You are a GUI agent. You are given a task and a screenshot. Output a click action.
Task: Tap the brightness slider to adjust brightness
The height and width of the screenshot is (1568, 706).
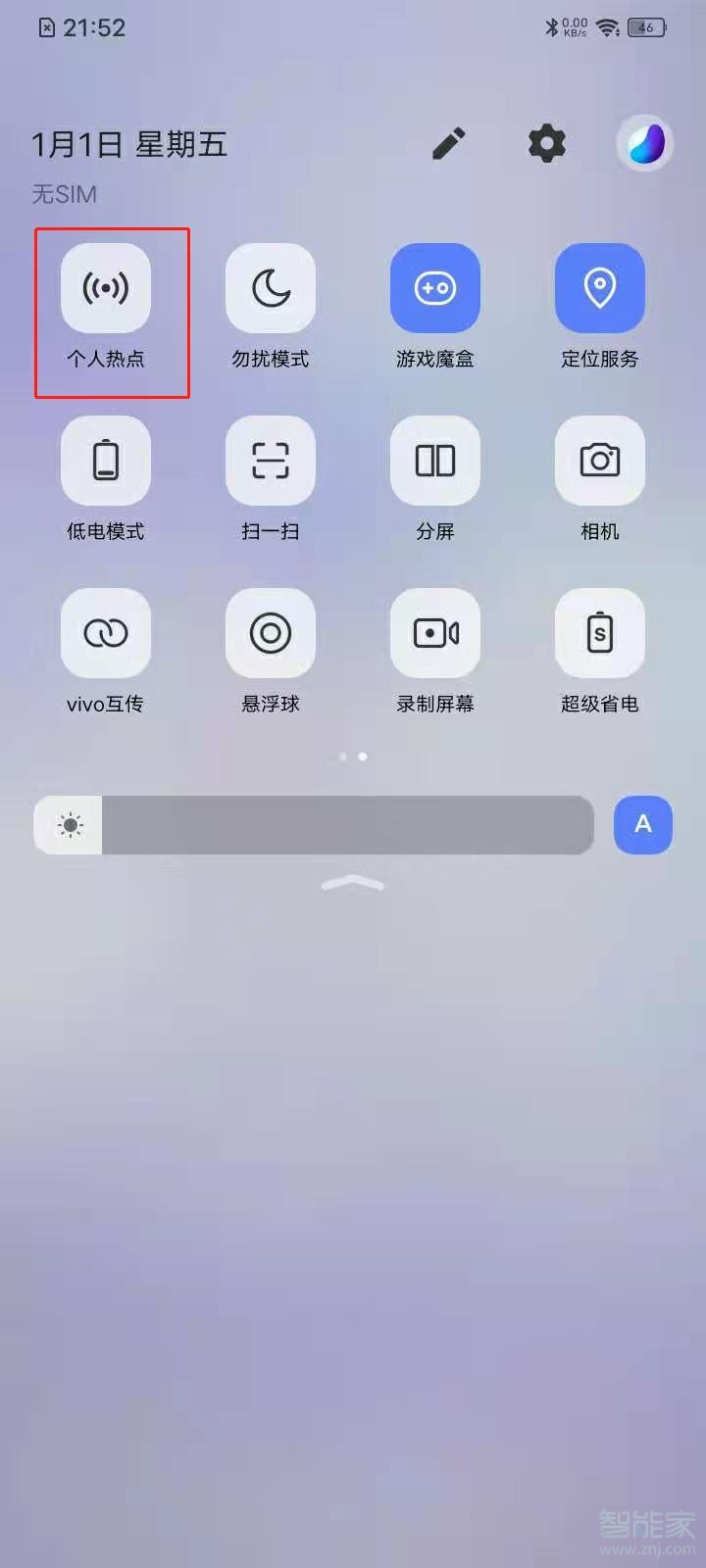(x=314, y=825)
